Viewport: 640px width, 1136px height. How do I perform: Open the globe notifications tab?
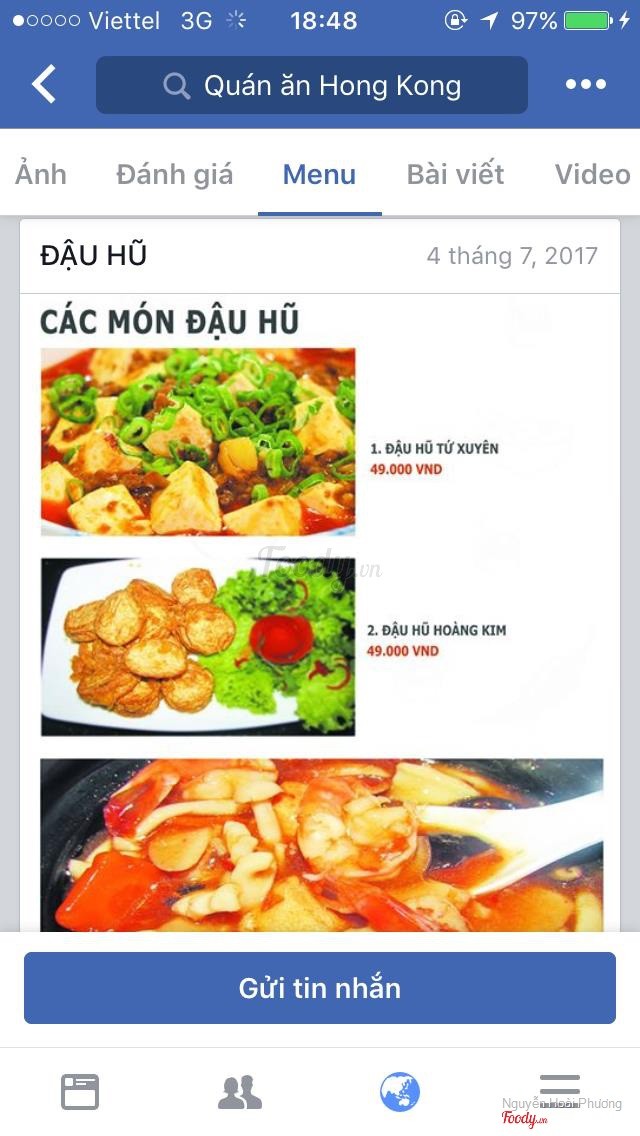click(400, 1092)
